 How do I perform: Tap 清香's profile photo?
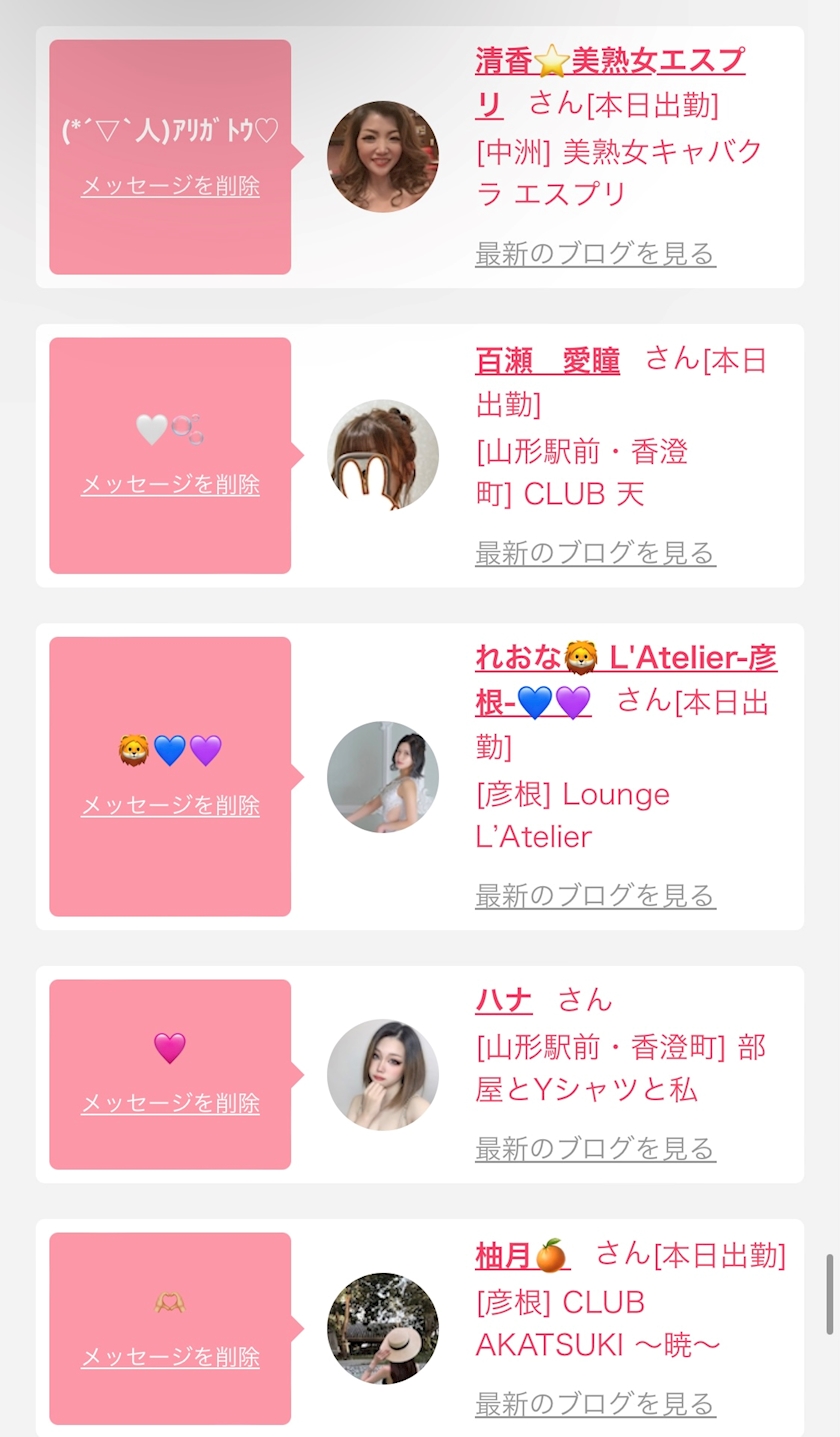tap(383, 157)
